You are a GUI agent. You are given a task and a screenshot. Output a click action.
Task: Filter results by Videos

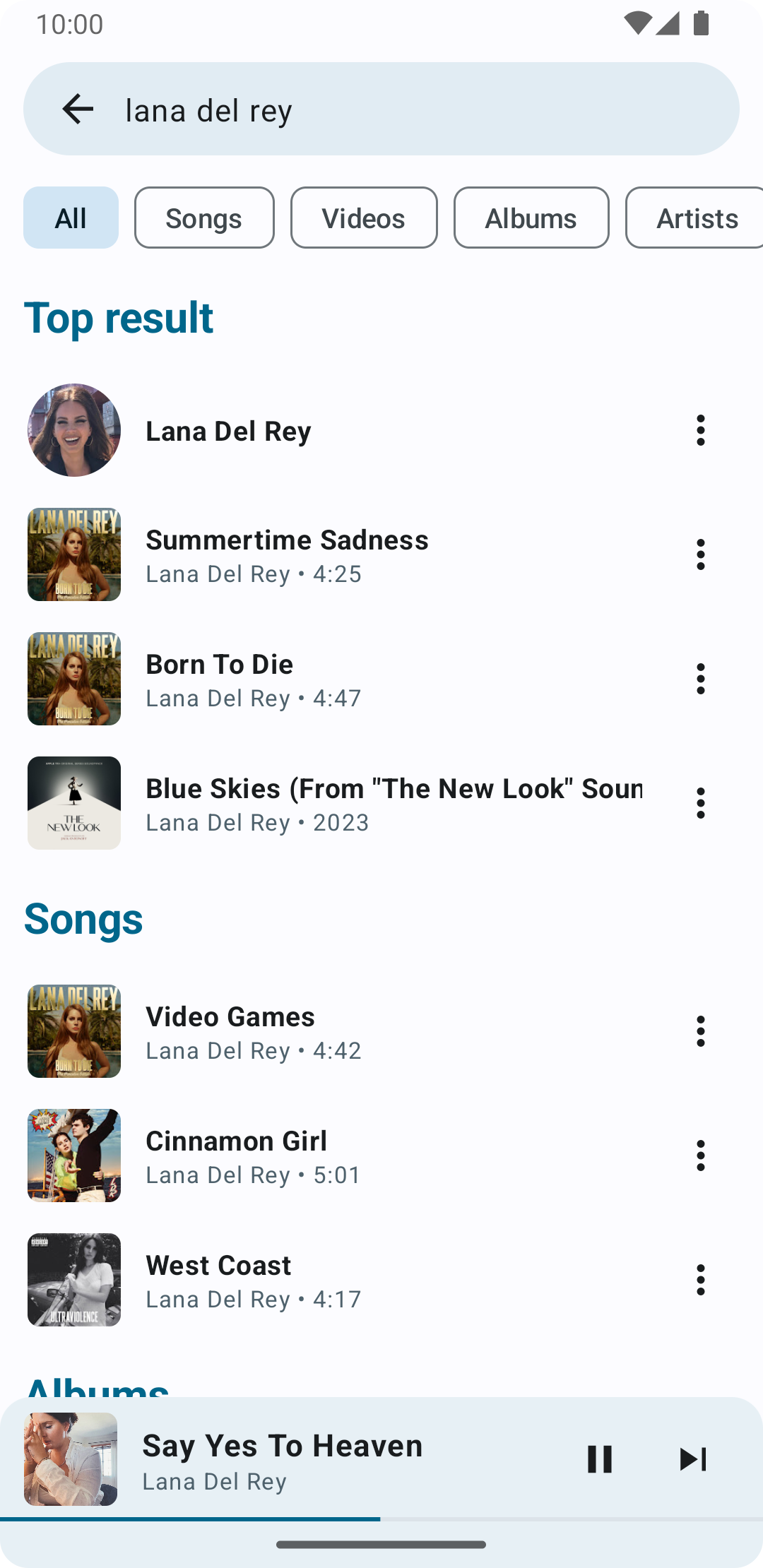tap(364, 218)
